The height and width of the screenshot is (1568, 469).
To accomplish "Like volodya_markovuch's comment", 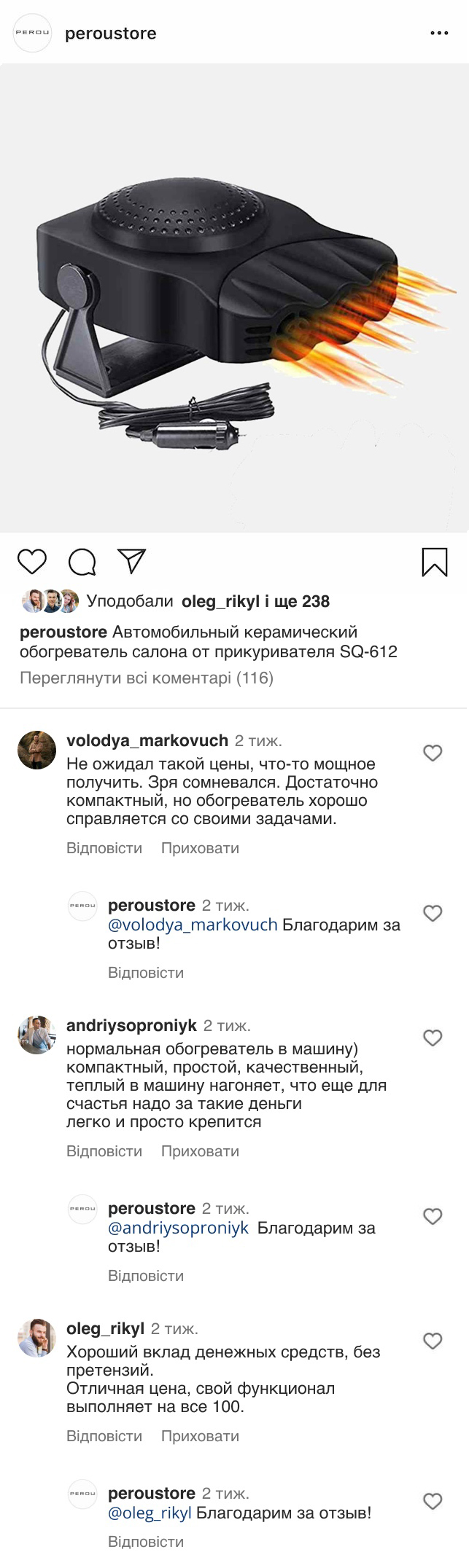I will click(433, 753).
